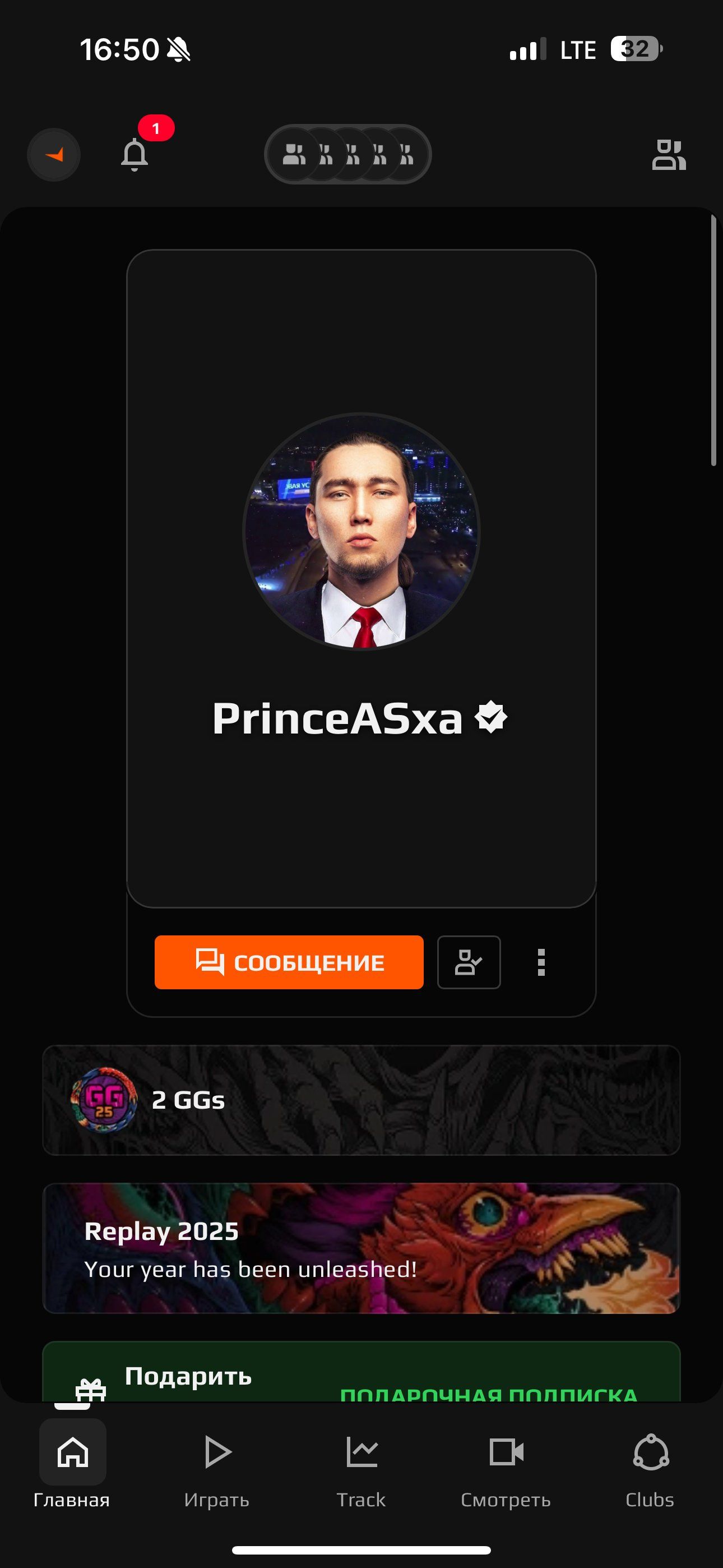This screenshot has height=1568, width=723.
Task: Open the notifications bell
Action: tap(135, 155)
